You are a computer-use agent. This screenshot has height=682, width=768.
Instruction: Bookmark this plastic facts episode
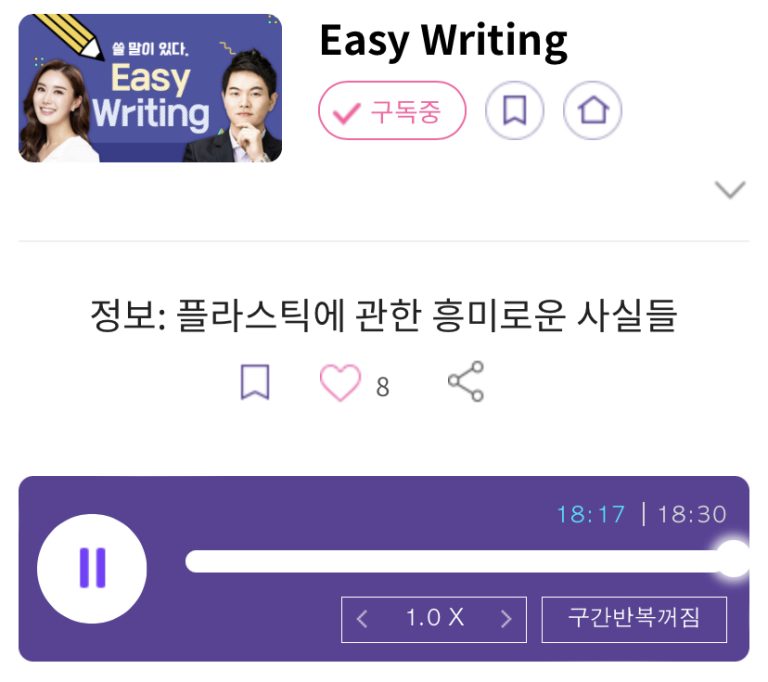coord(255,382)
